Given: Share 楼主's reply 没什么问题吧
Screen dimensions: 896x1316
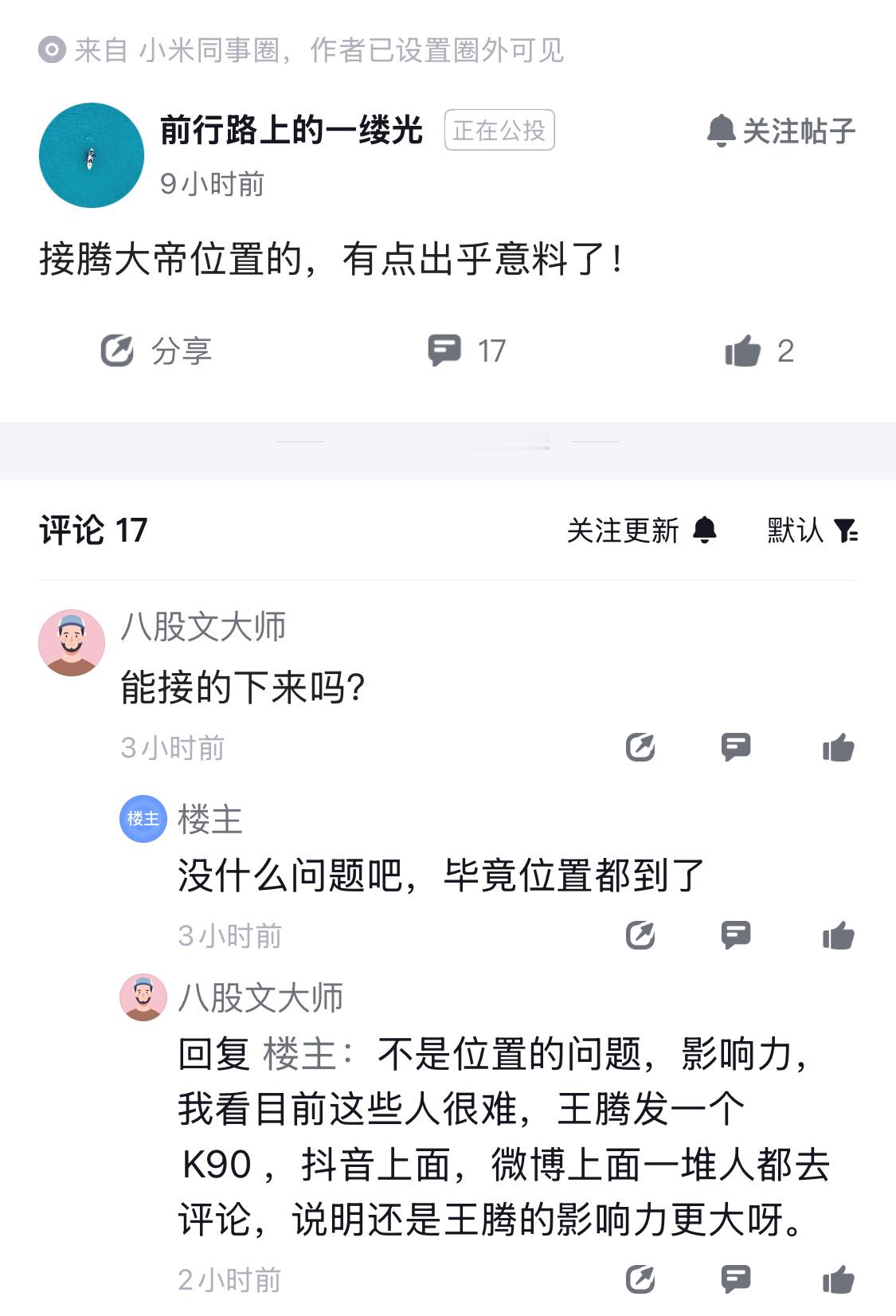Looking at the screenshot, I should point(640,935).
